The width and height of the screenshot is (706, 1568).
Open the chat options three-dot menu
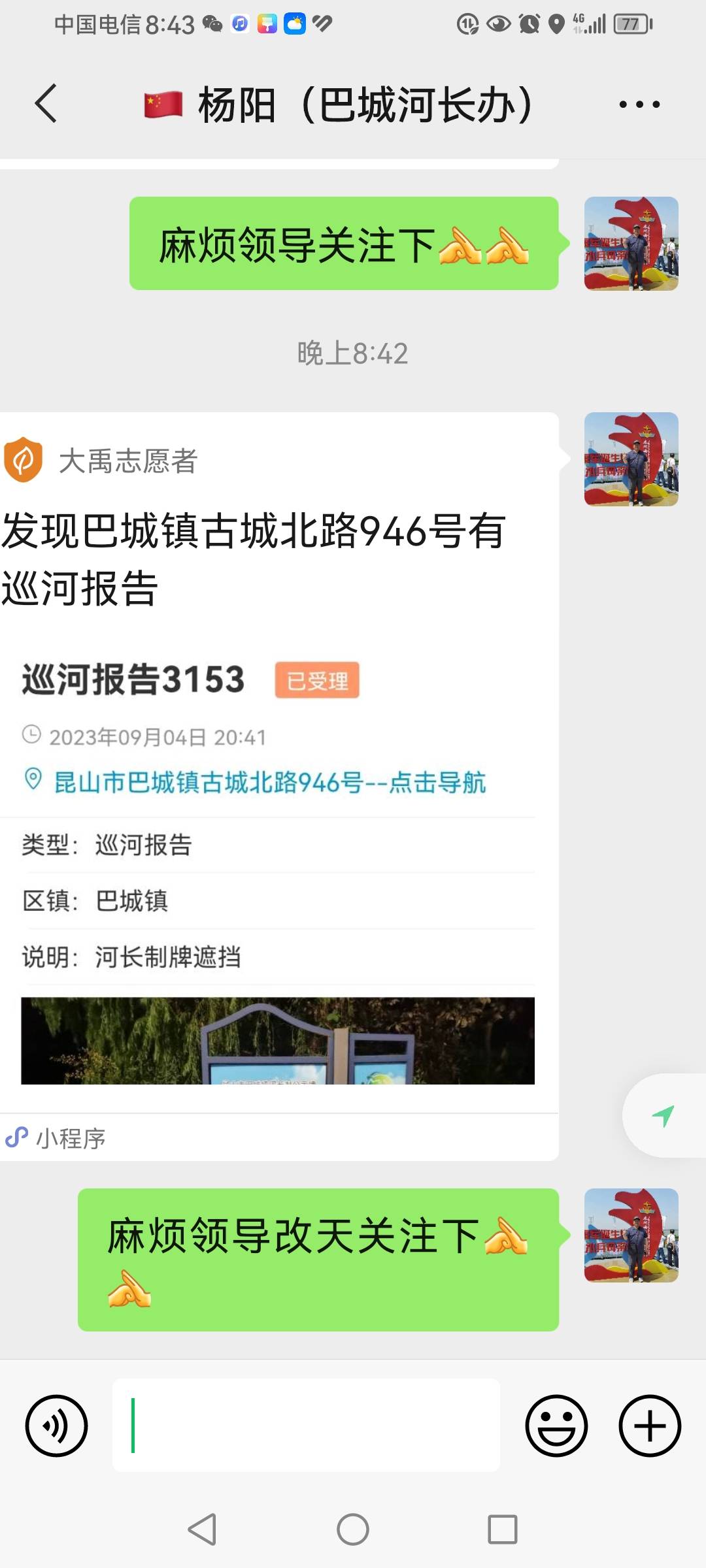tap(639, 104)
